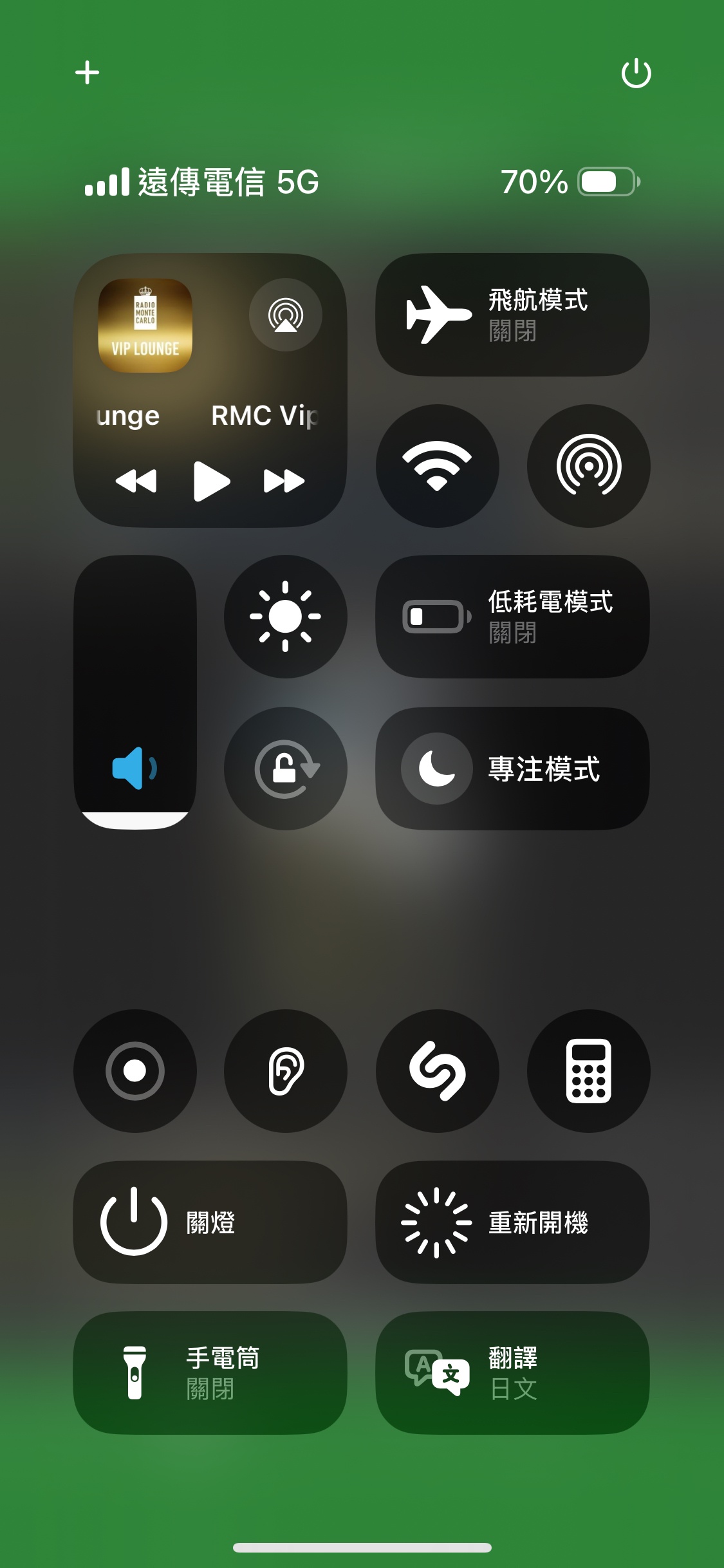Toggle 飛航模式 airplane mode
The height and width of the screenshot is (1568, 724).
pyautogui.click(x=512, y=315)
